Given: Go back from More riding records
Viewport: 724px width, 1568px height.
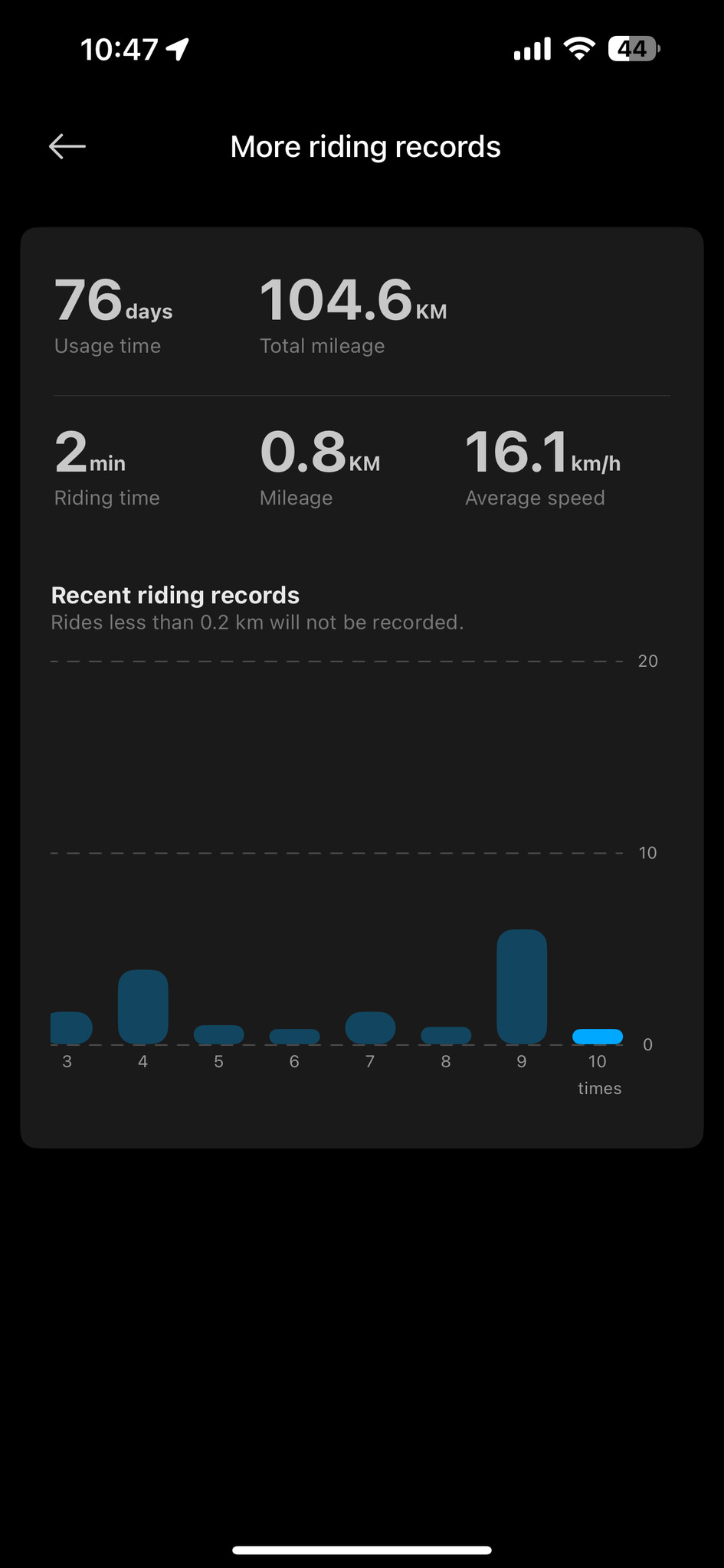Looking at the screenshot, I should [67, 146].
